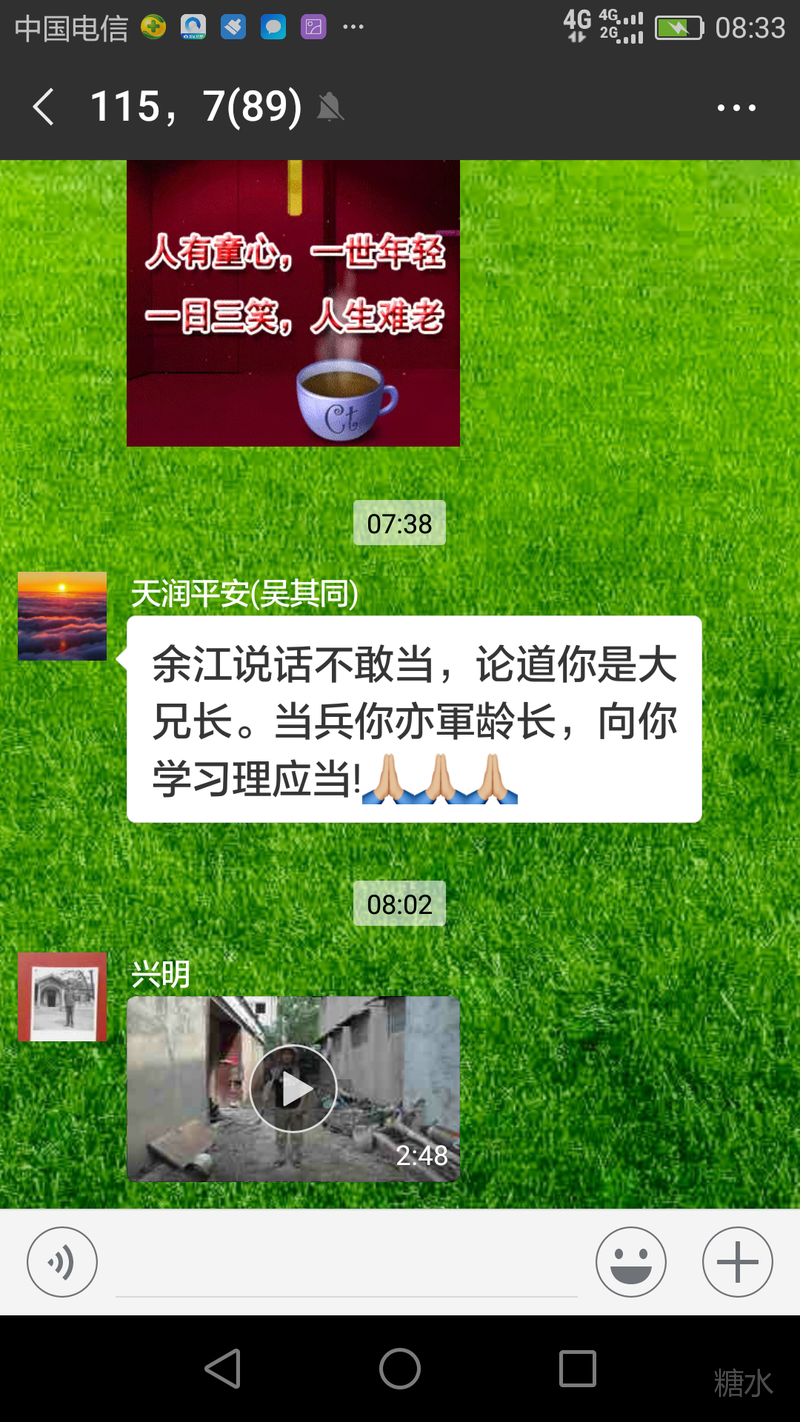Open 天润平安(吴其同)'s profile avatar

[62, 616]
